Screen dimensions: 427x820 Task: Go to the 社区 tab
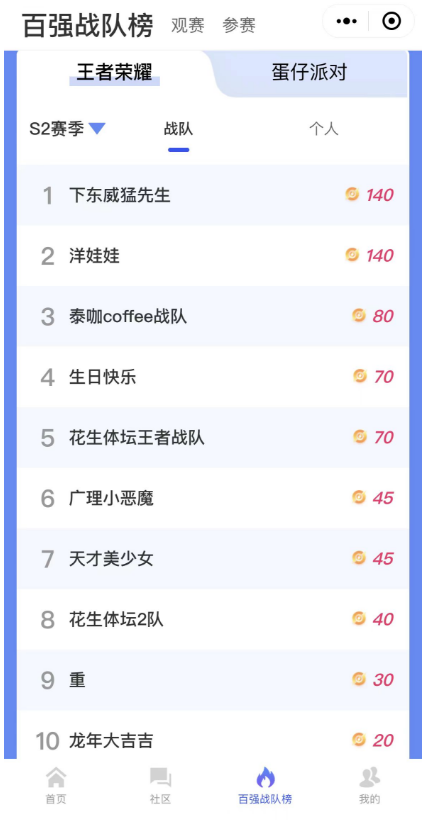pos(160,785)
